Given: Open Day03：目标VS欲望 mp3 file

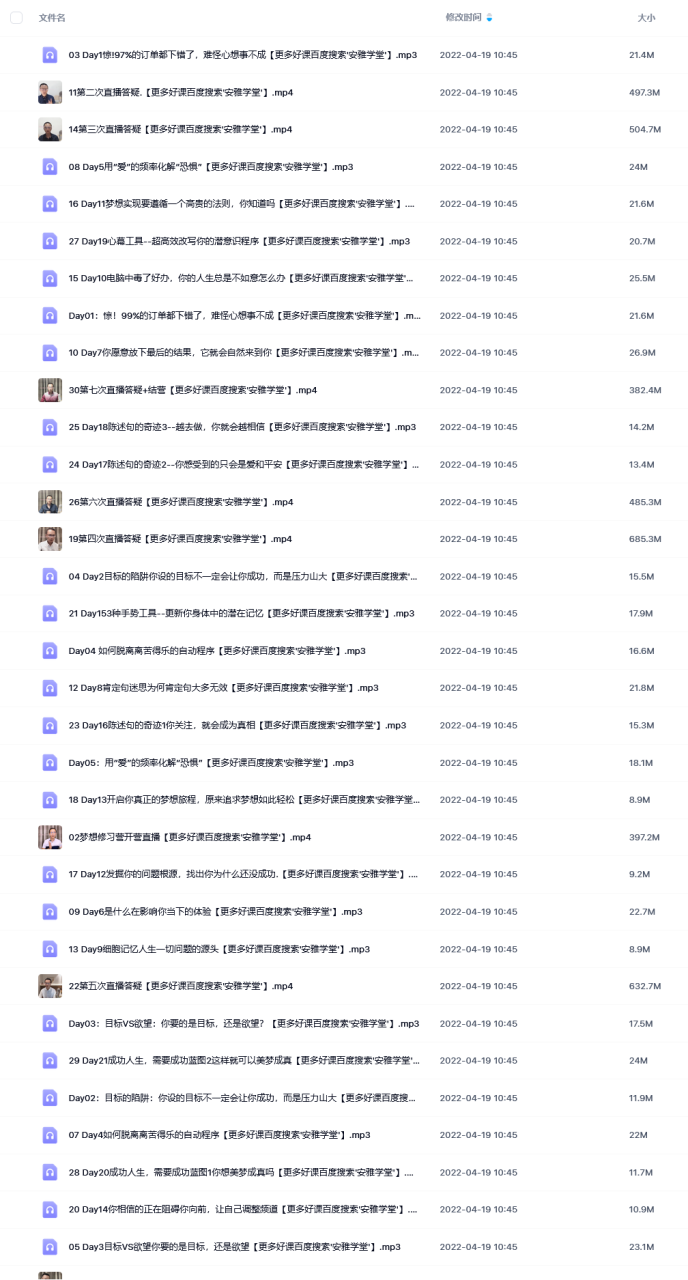Looking at the screenshot, I should pyautogui.click(x=243, y=1024).
